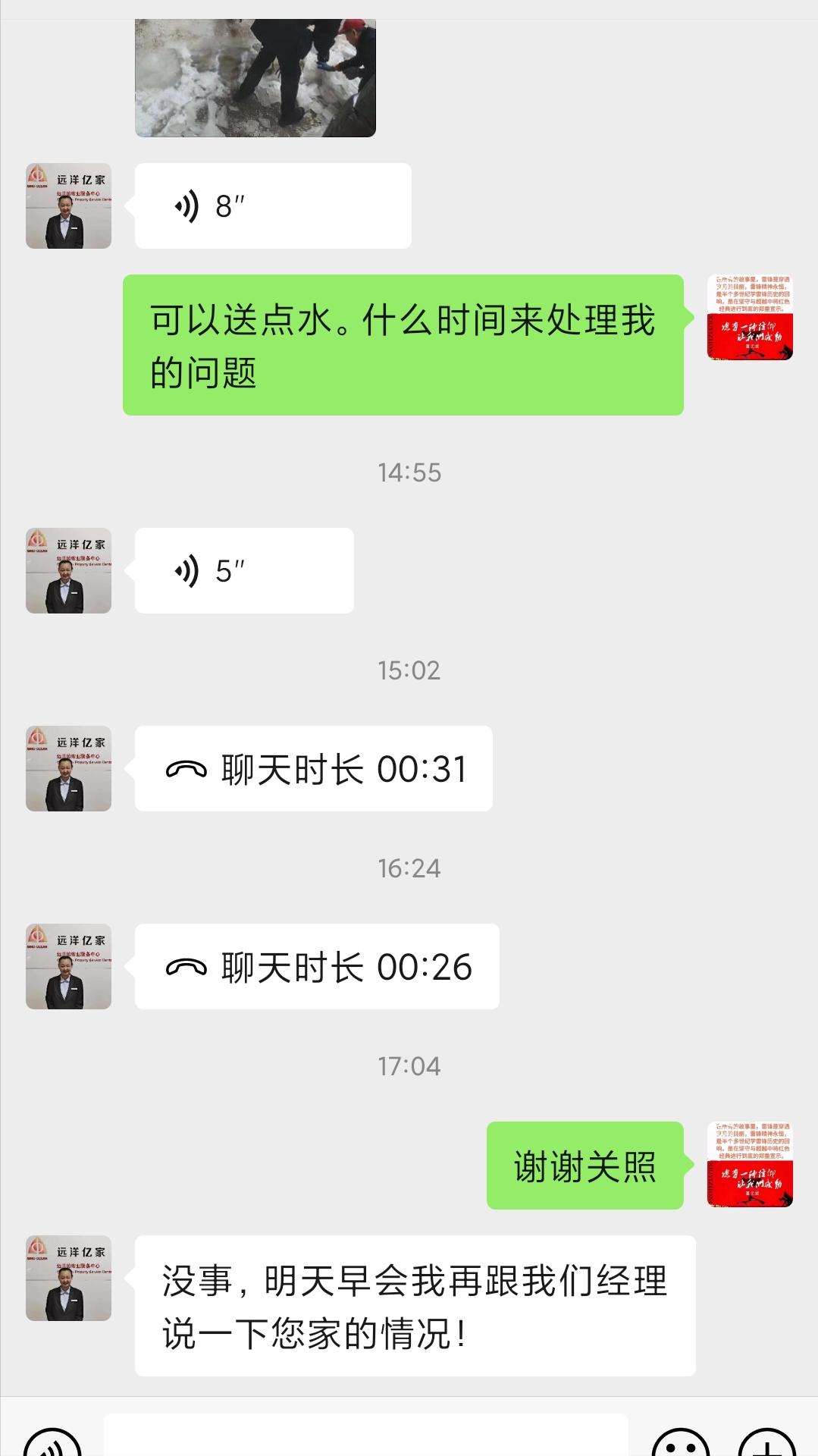Screen dimensions: 818x1456
Task: Tap the phone icon in the 00:26 call bubble
Action: tap(186, 966)
